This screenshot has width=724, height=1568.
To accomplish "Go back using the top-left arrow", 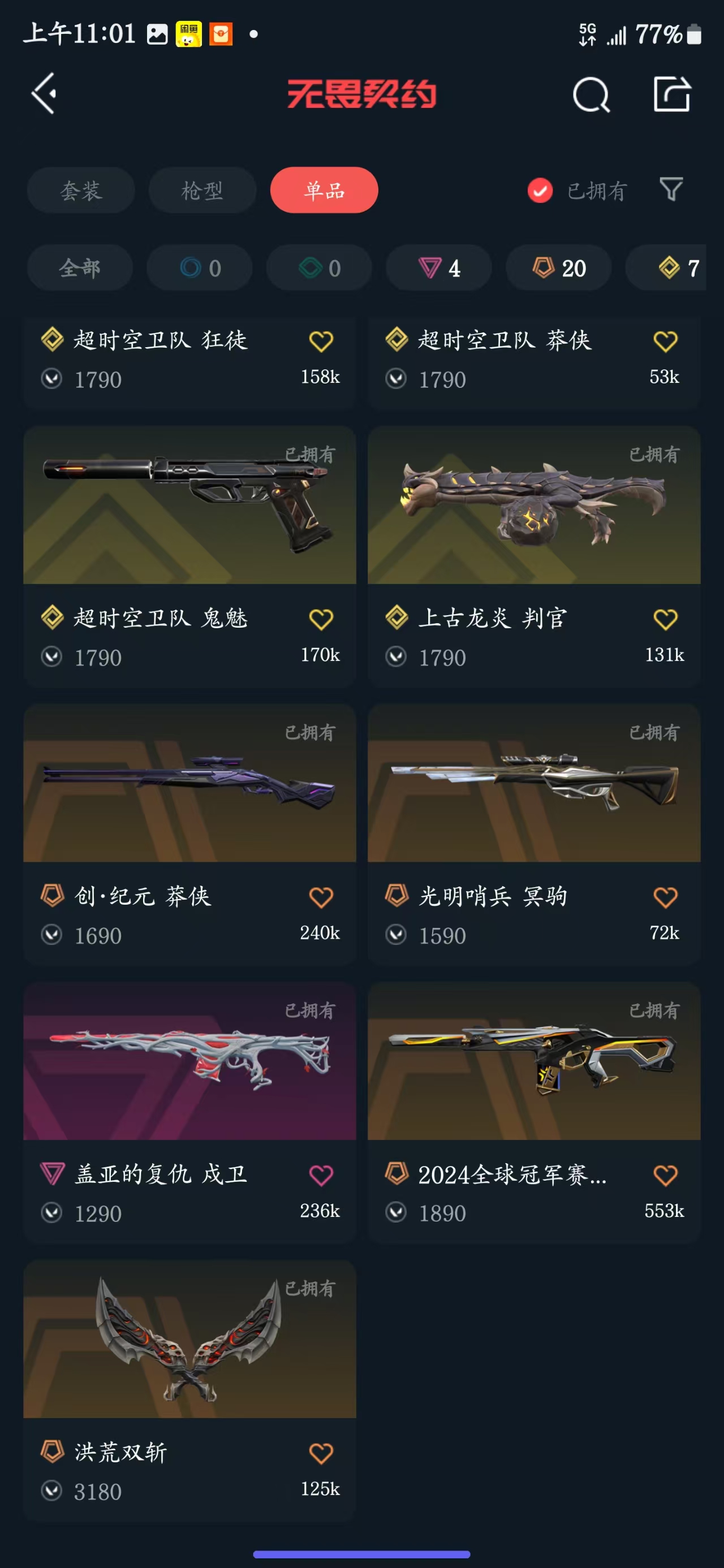I will point(44,93).
